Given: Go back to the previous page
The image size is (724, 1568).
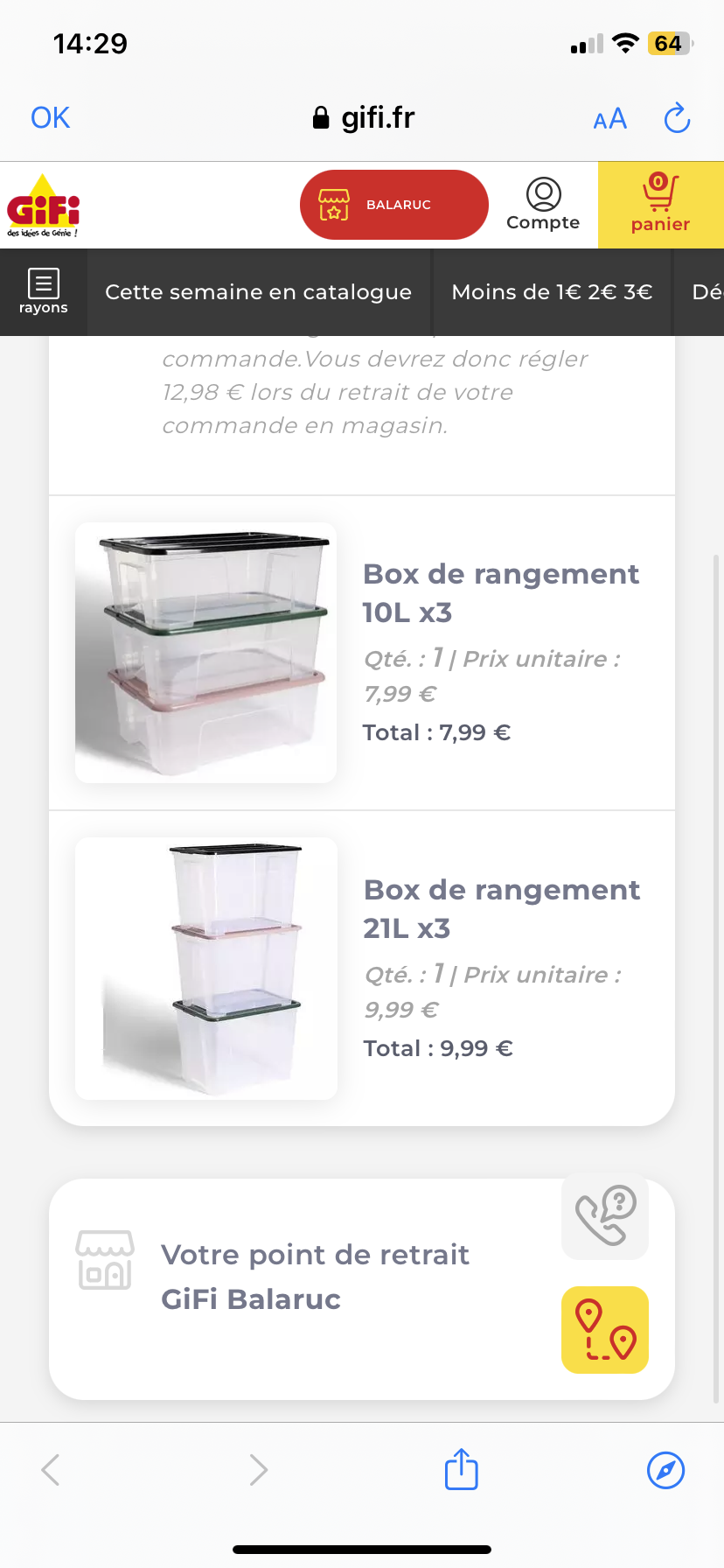Looking at the screenshot, I should click(x=51, y=1469).
